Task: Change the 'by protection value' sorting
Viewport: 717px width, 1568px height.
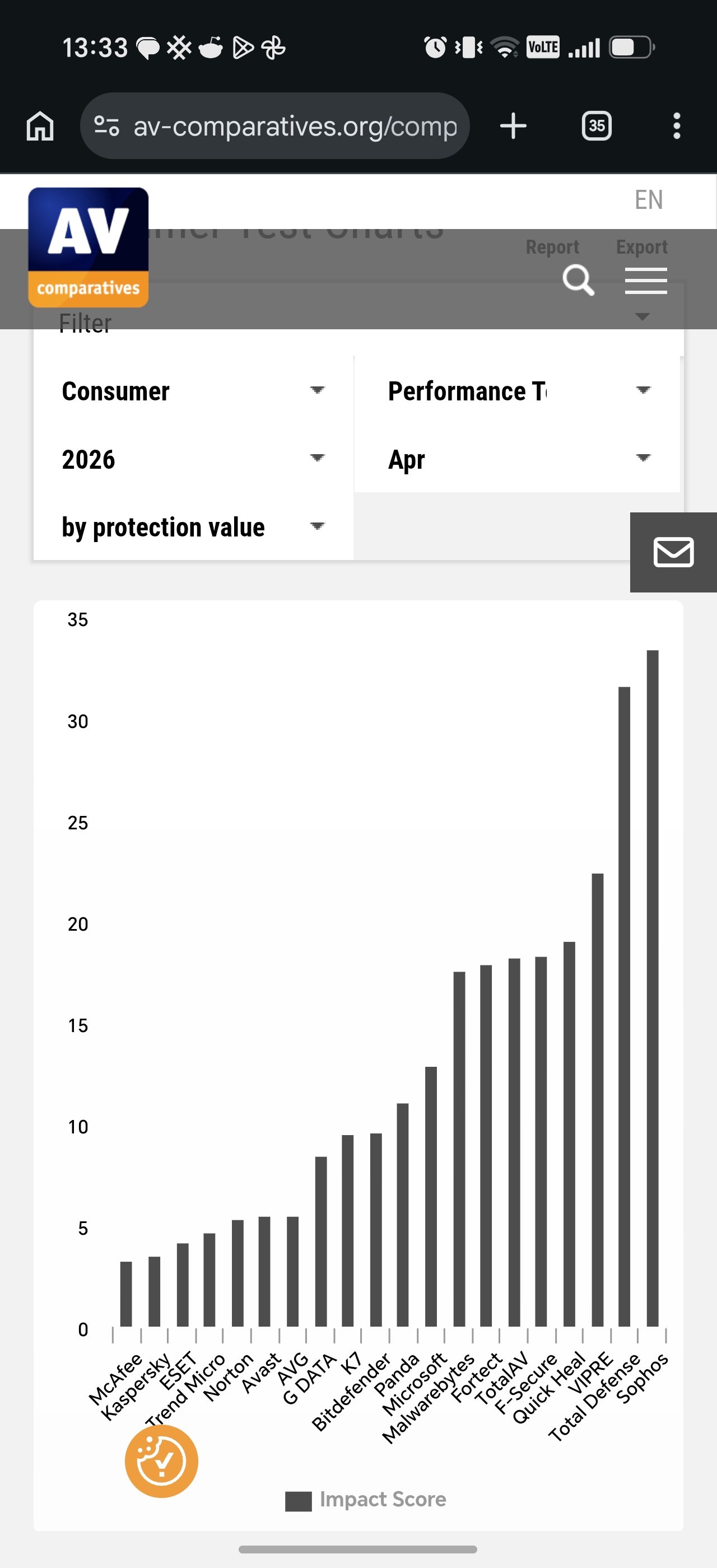Action: coord(193,526)
